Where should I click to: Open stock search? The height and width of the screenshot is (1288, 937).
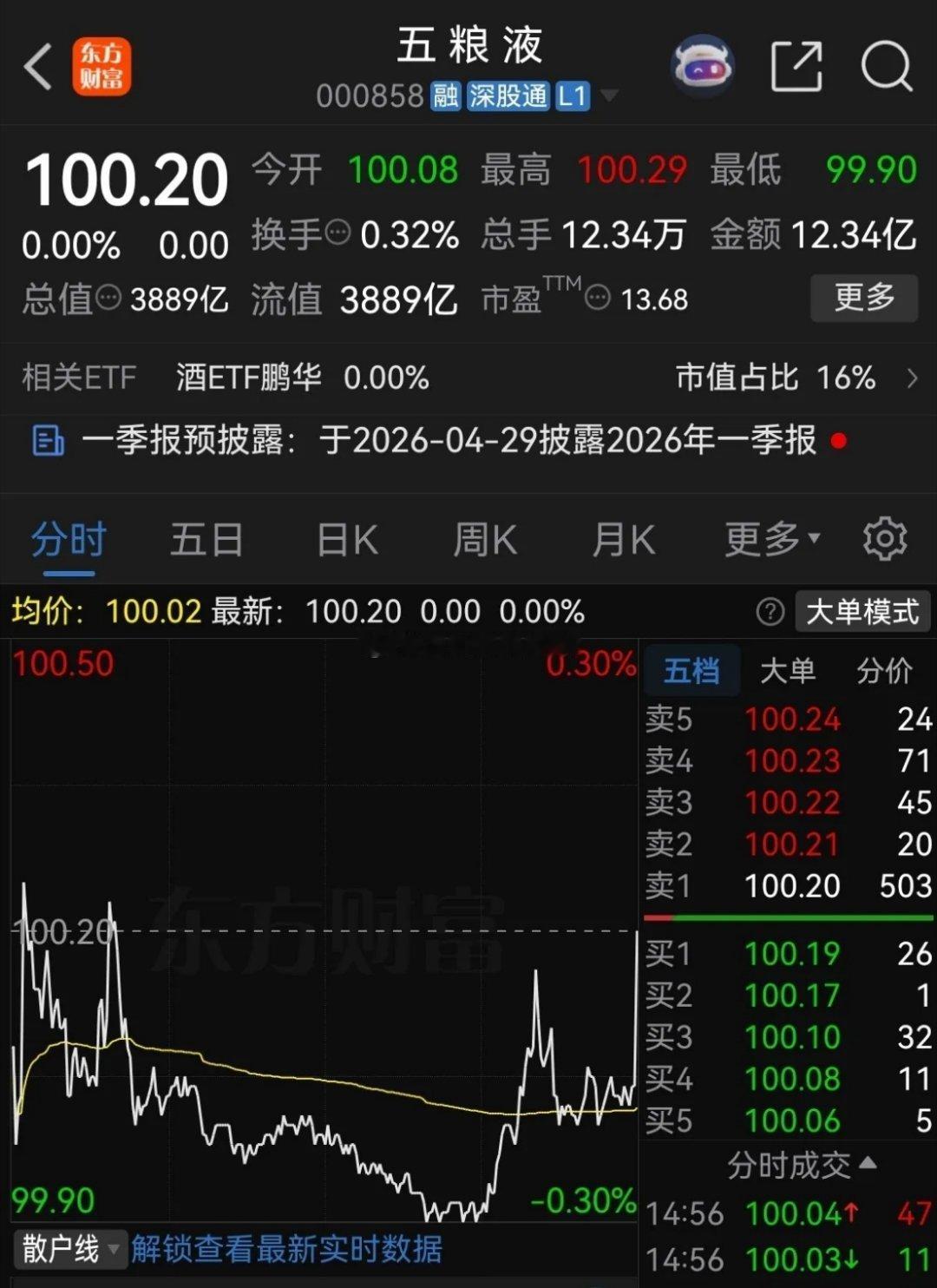click(x=886, y=66)
